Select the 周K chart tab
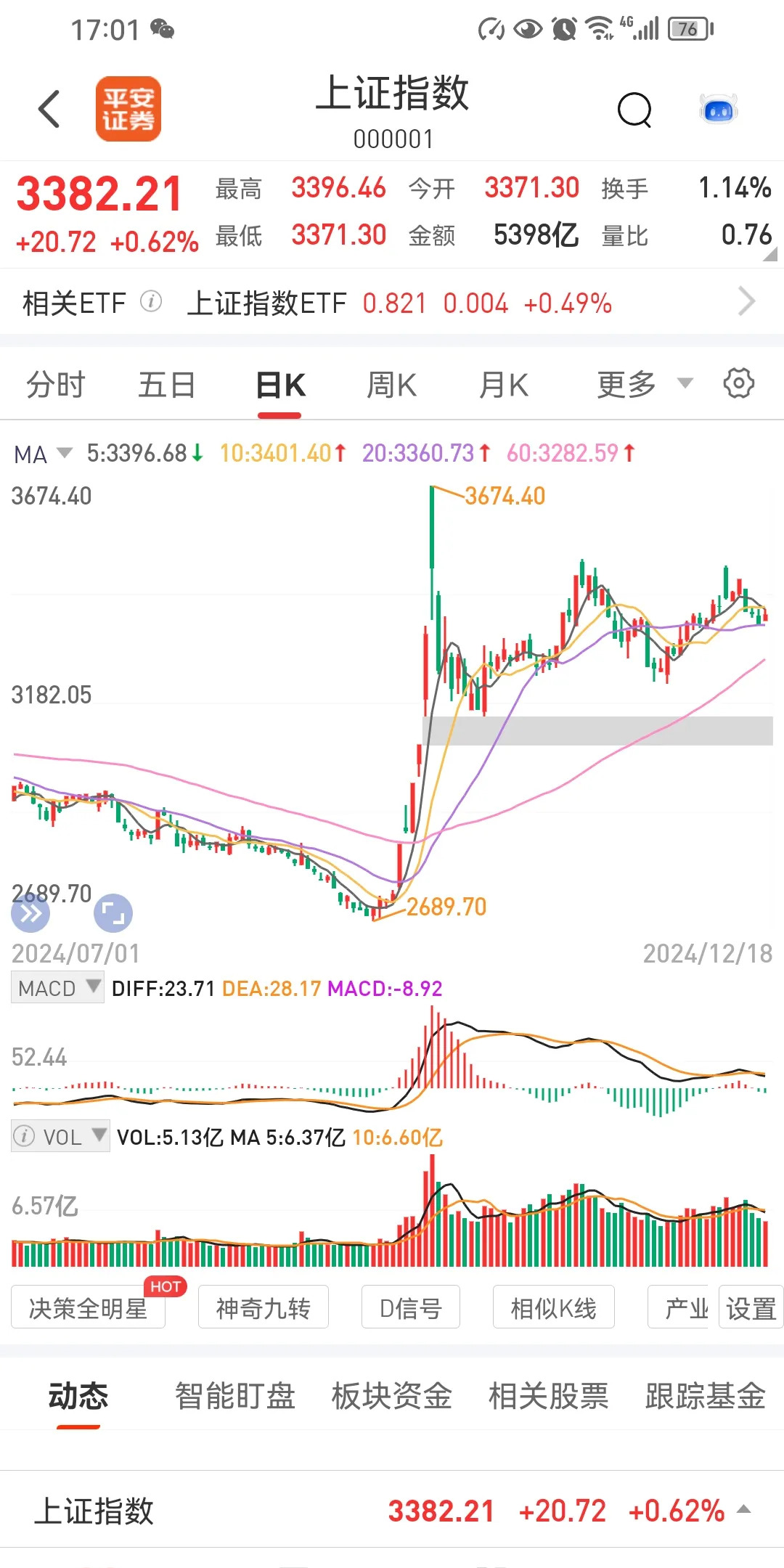The image size is (784, 1568). pyautogui.click(x=391, y=385)
